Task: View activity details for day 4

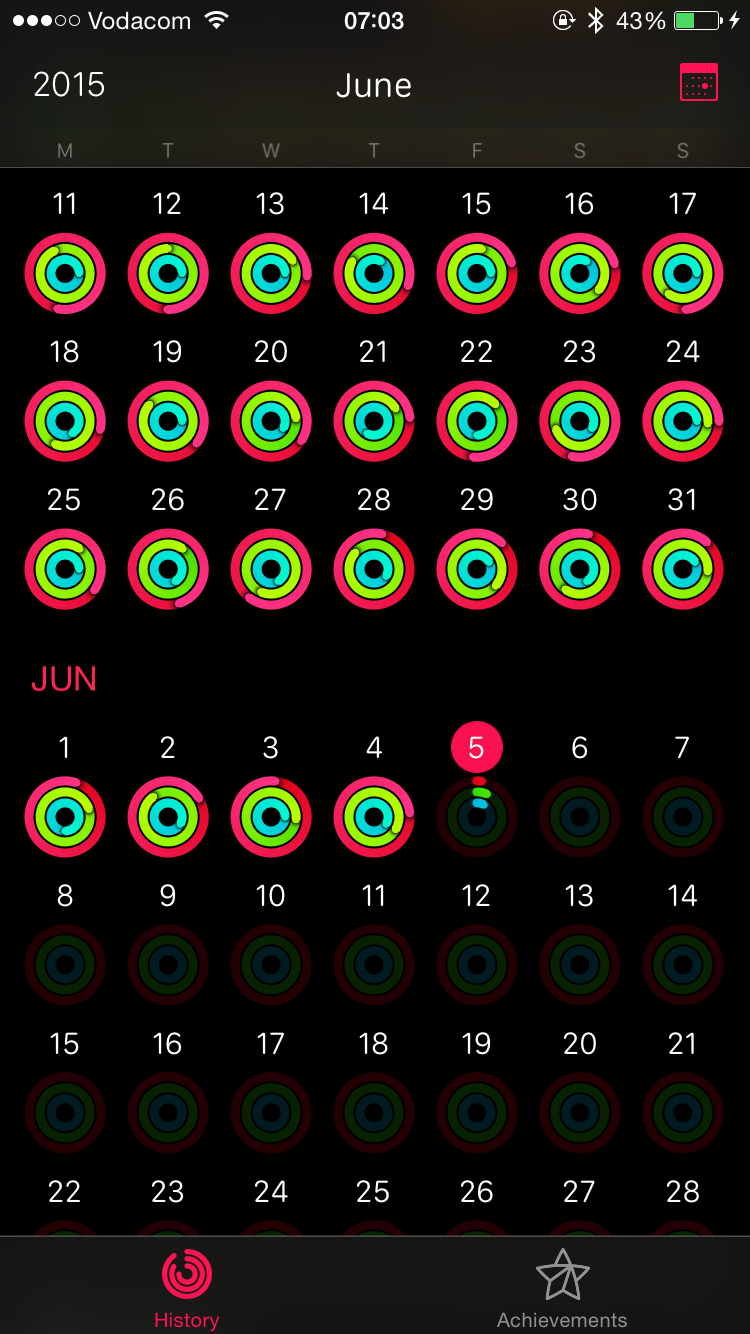Action: [374, 816]
